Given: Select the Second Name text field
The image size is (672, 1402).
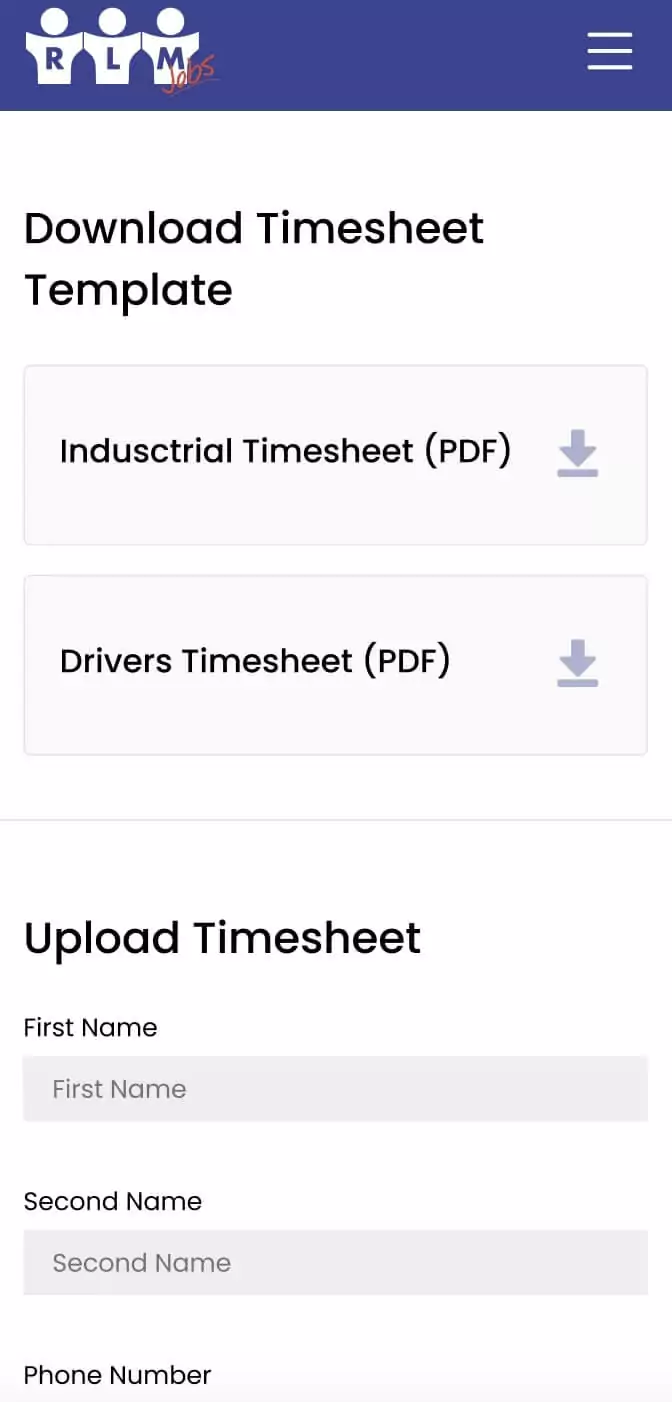Looking at the screenshot, I should pos(335,1263).
